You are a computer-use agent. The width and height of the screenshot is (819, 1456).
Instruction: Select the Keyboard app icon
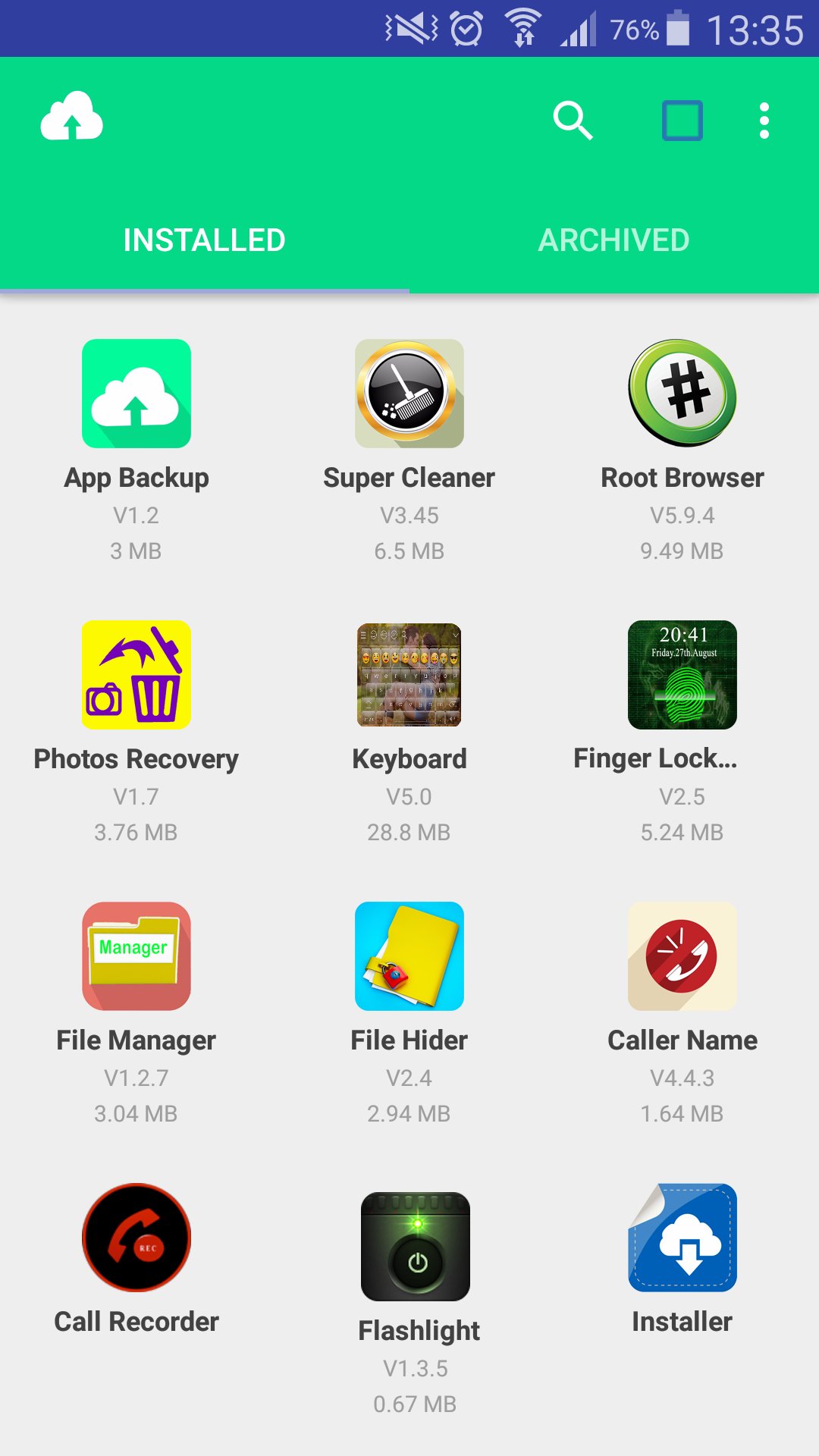click(x=409, y=675)
